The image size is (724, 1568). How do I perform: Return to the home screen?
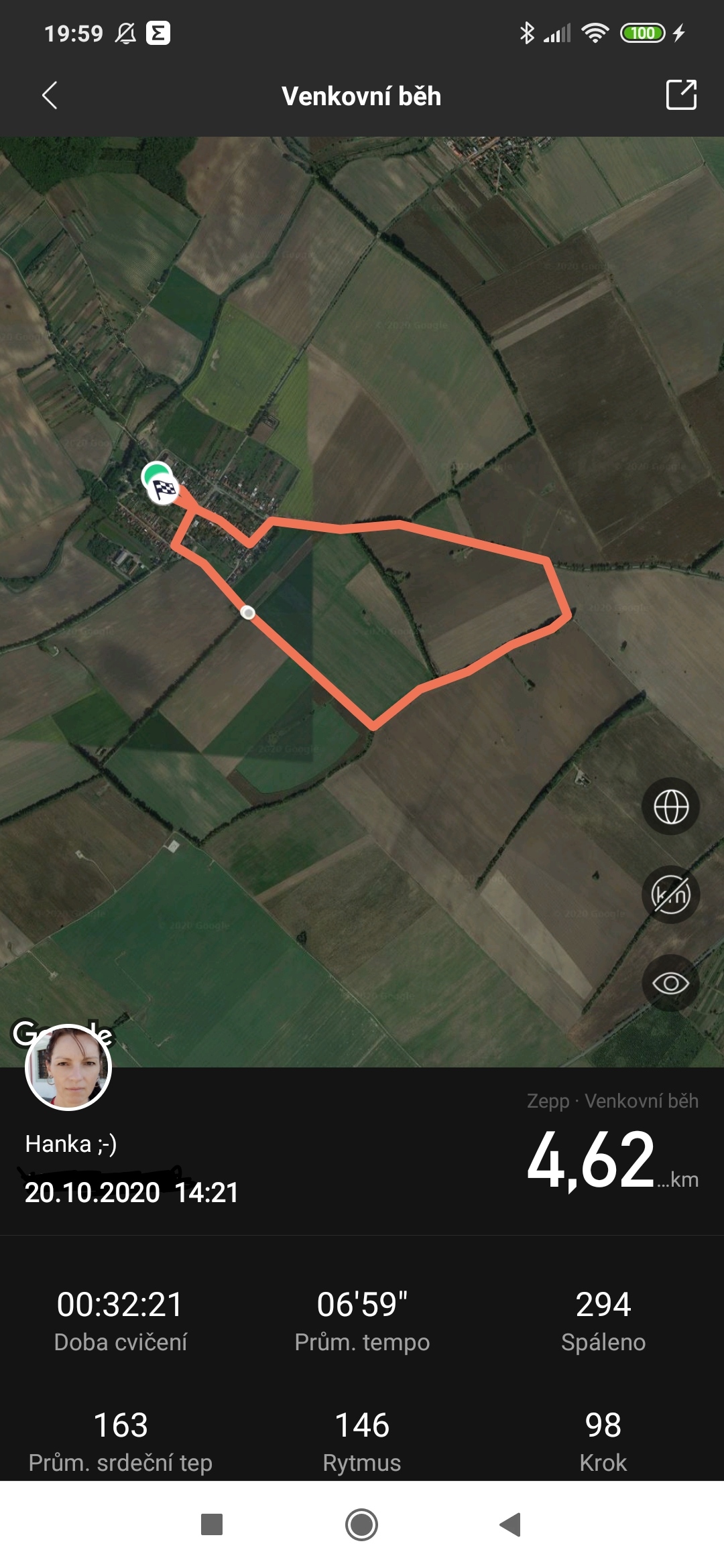(362, 1524)
